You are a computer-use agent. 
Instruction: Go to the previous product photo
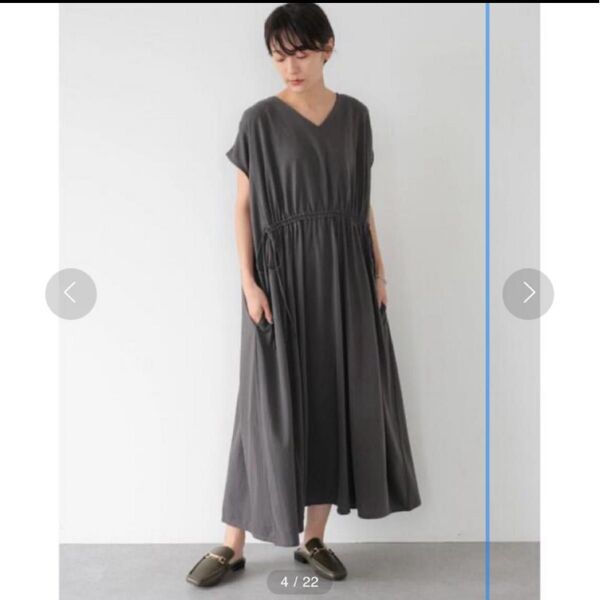71,294
